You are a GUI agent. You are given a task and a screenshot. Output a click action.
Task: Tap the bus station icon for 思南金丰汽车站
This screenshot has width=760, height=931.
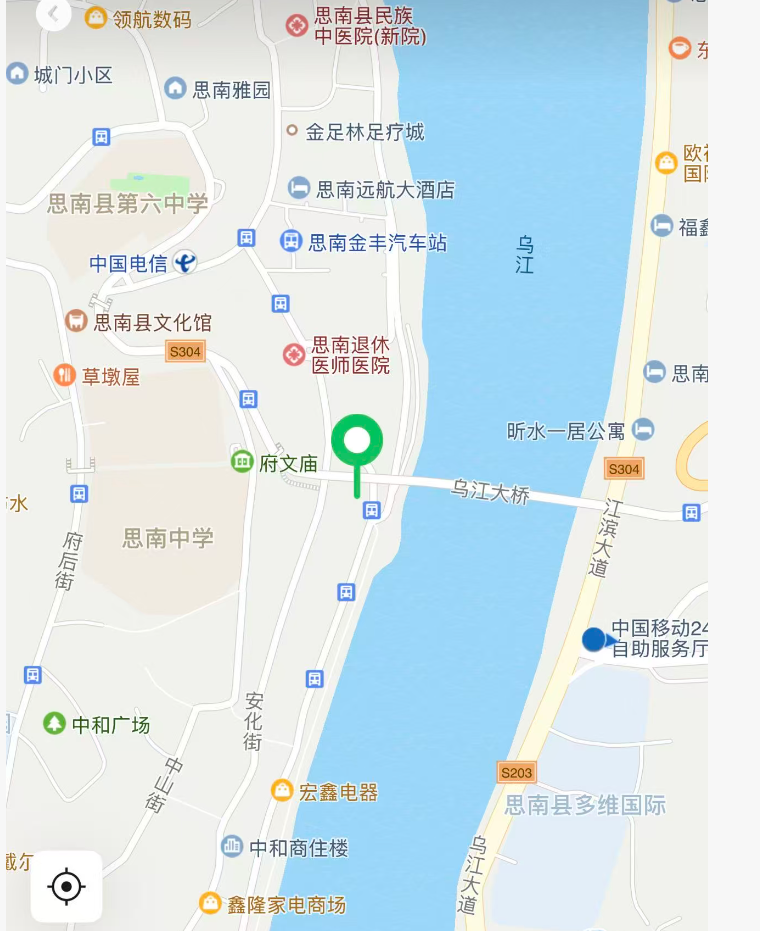point(291,241)
